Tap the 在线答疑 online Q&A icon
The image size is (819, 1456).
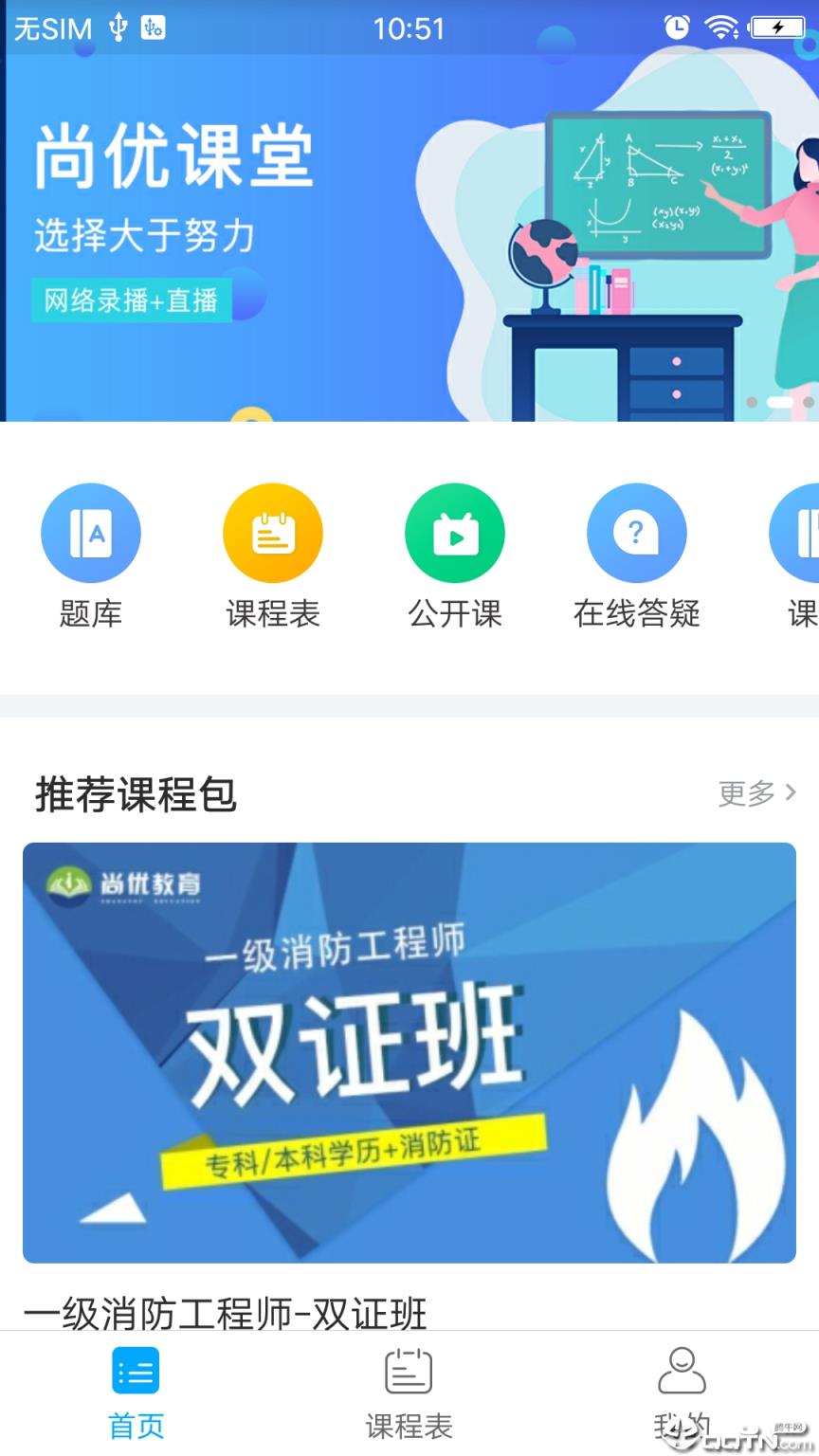(637, 533)
